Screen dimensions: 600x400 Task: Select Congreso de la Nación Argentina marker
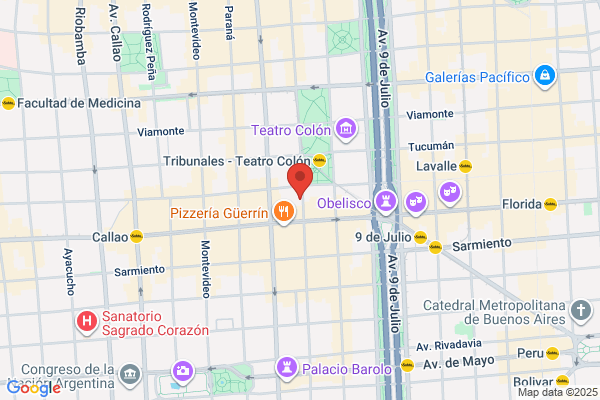tap(130, 375)
